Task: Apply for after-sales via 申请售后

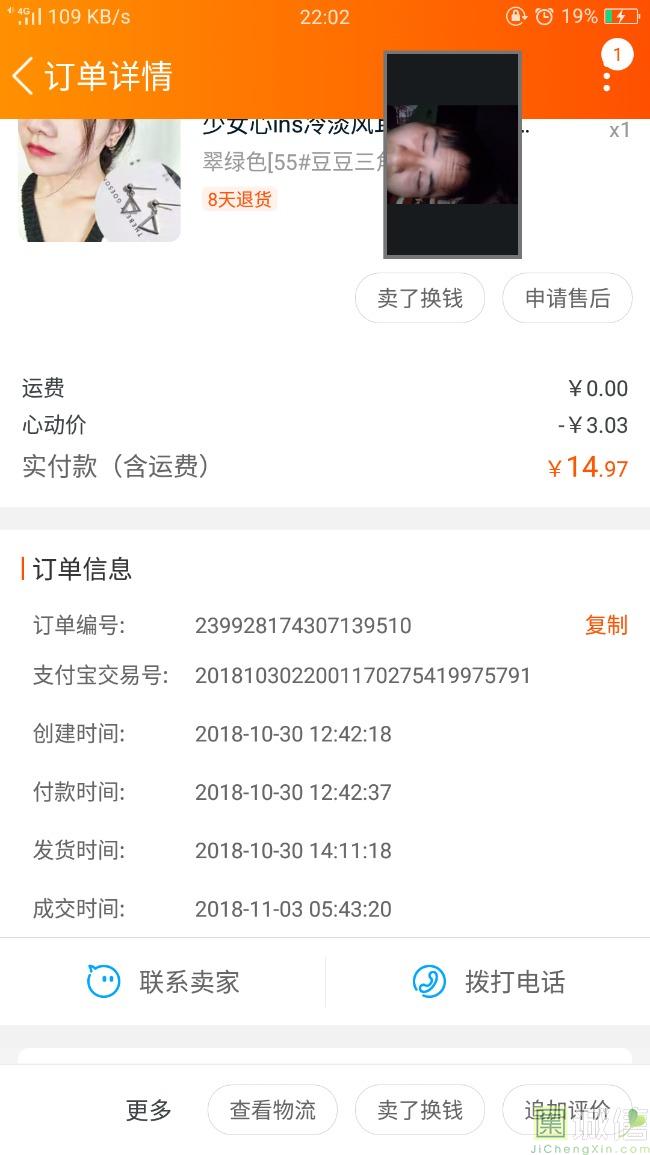Action: [567, 298]
